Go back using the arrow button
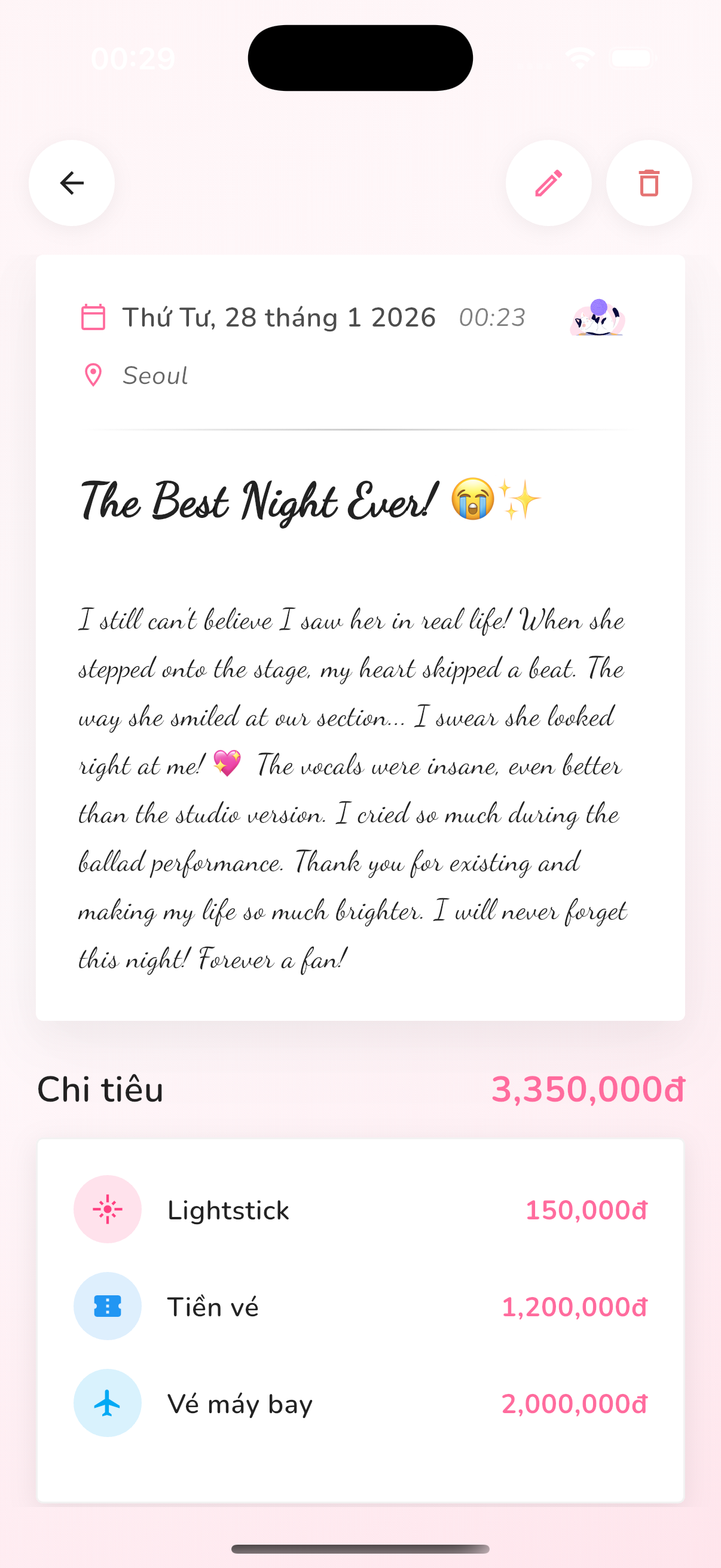721x1568 pixels. [72, 183]
